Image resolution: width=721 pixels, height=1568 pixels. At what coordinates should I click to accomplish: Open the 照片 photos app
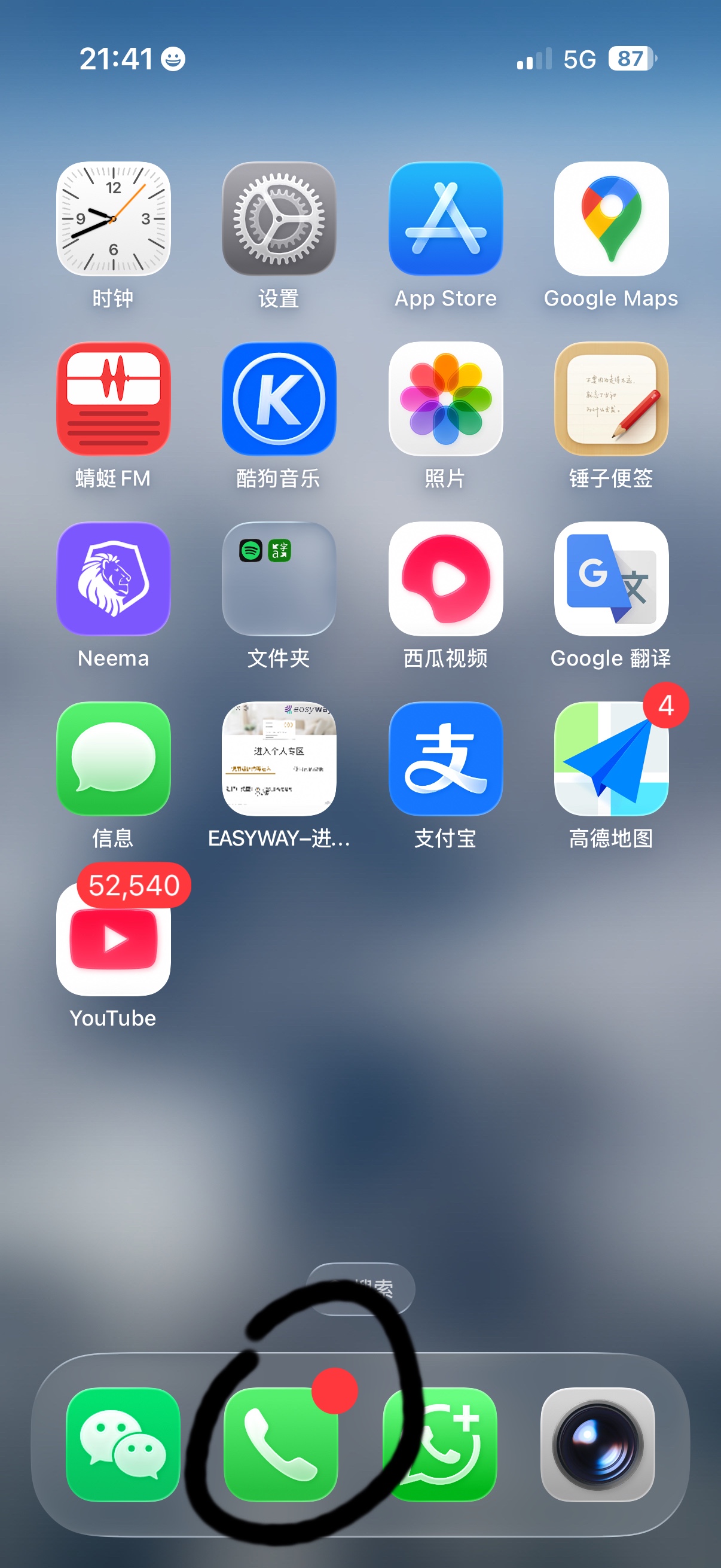[445, 399]
